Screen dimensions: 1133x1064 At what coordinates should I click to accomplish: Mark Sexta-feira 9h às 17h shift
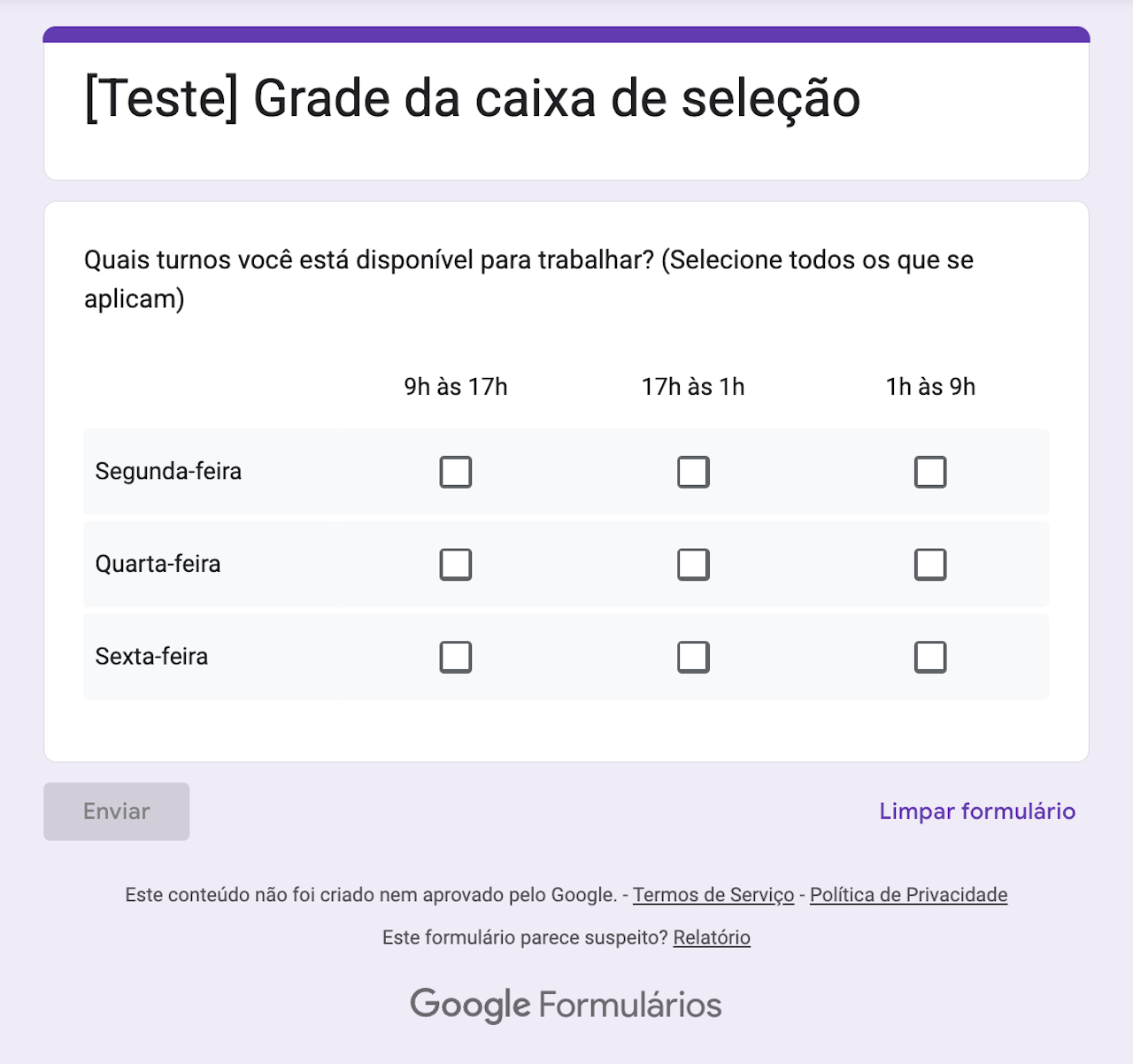coord(456,657)
